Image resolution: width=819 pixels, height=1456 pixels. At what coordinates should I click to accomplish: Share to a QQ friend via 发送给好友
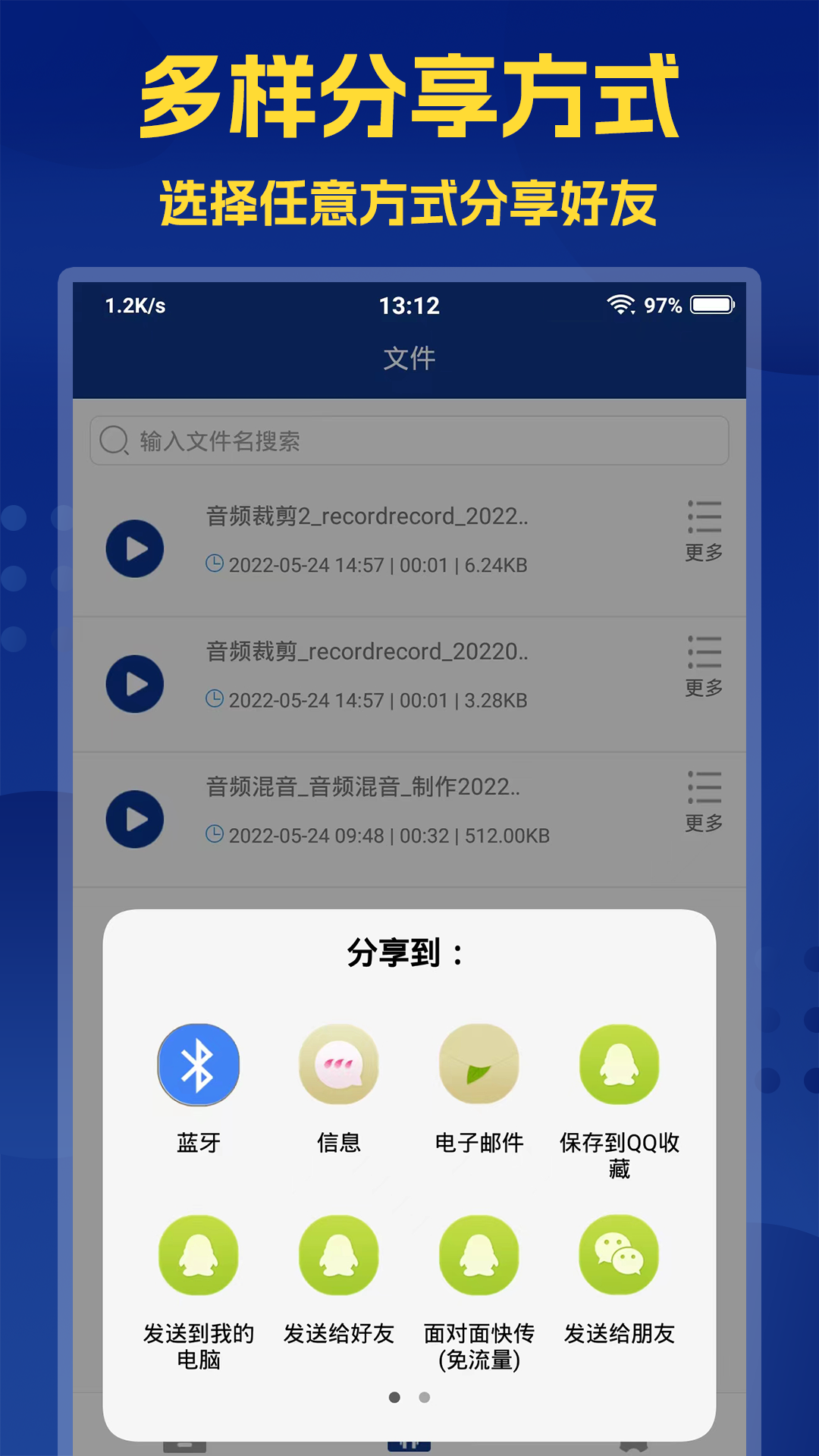(x=339, y=1255)
